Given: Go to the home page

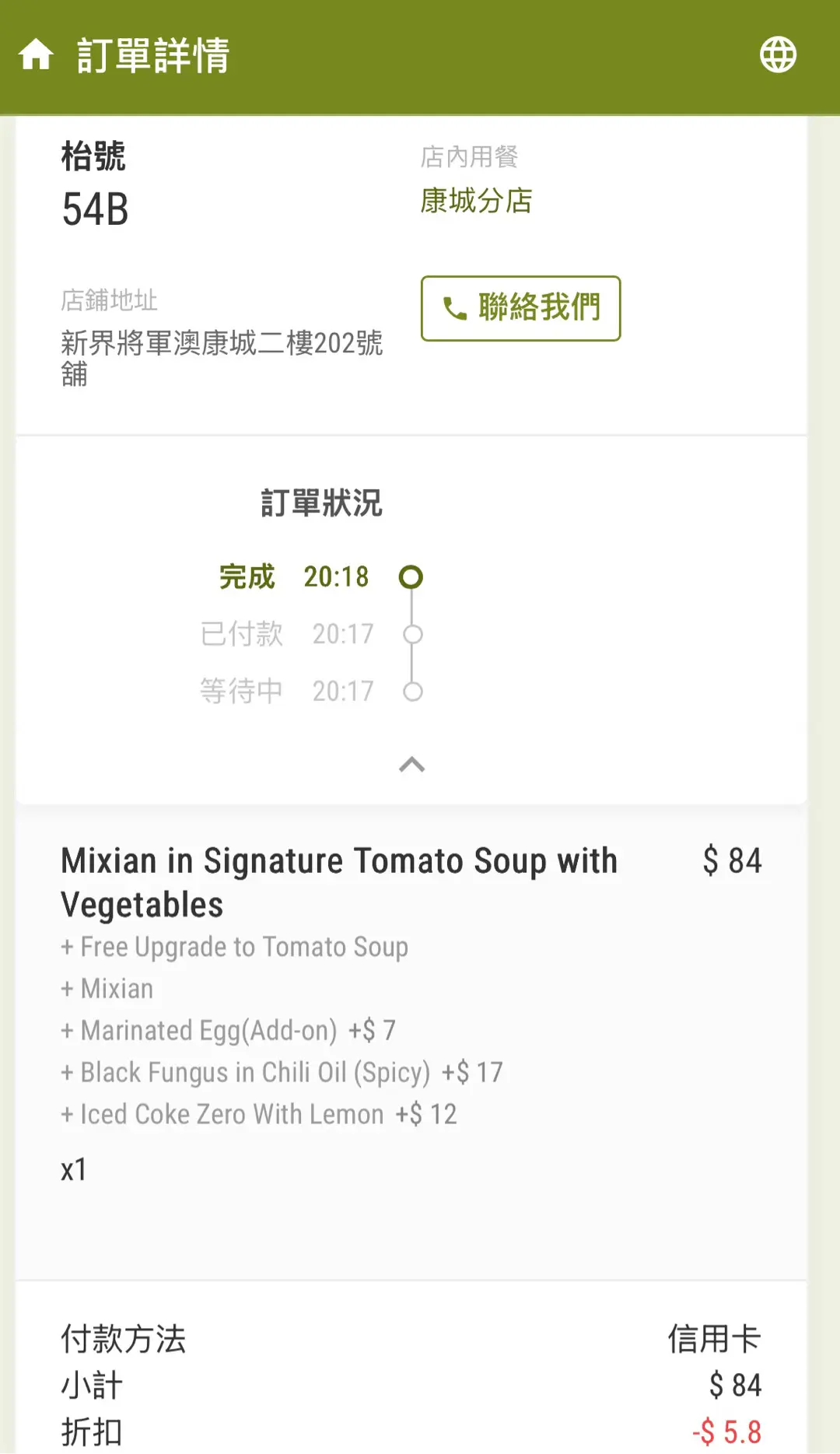Looking at the screenshot, I should [36, 55].
